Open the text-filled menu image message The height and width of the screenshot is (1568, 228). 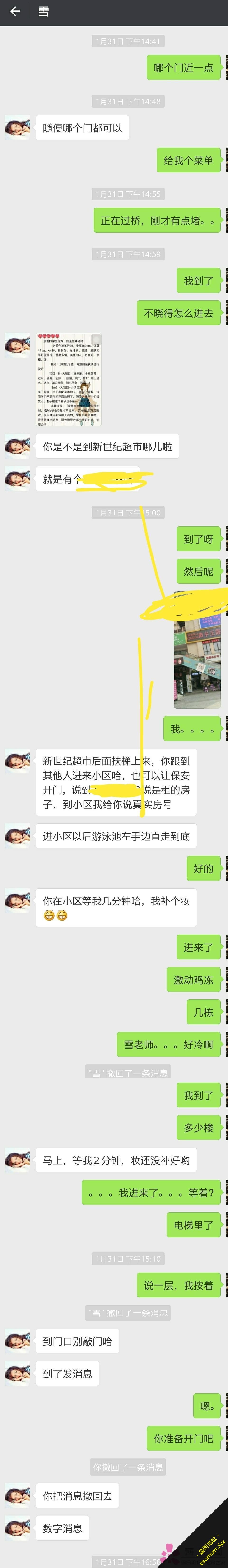(x=69, y=379)
